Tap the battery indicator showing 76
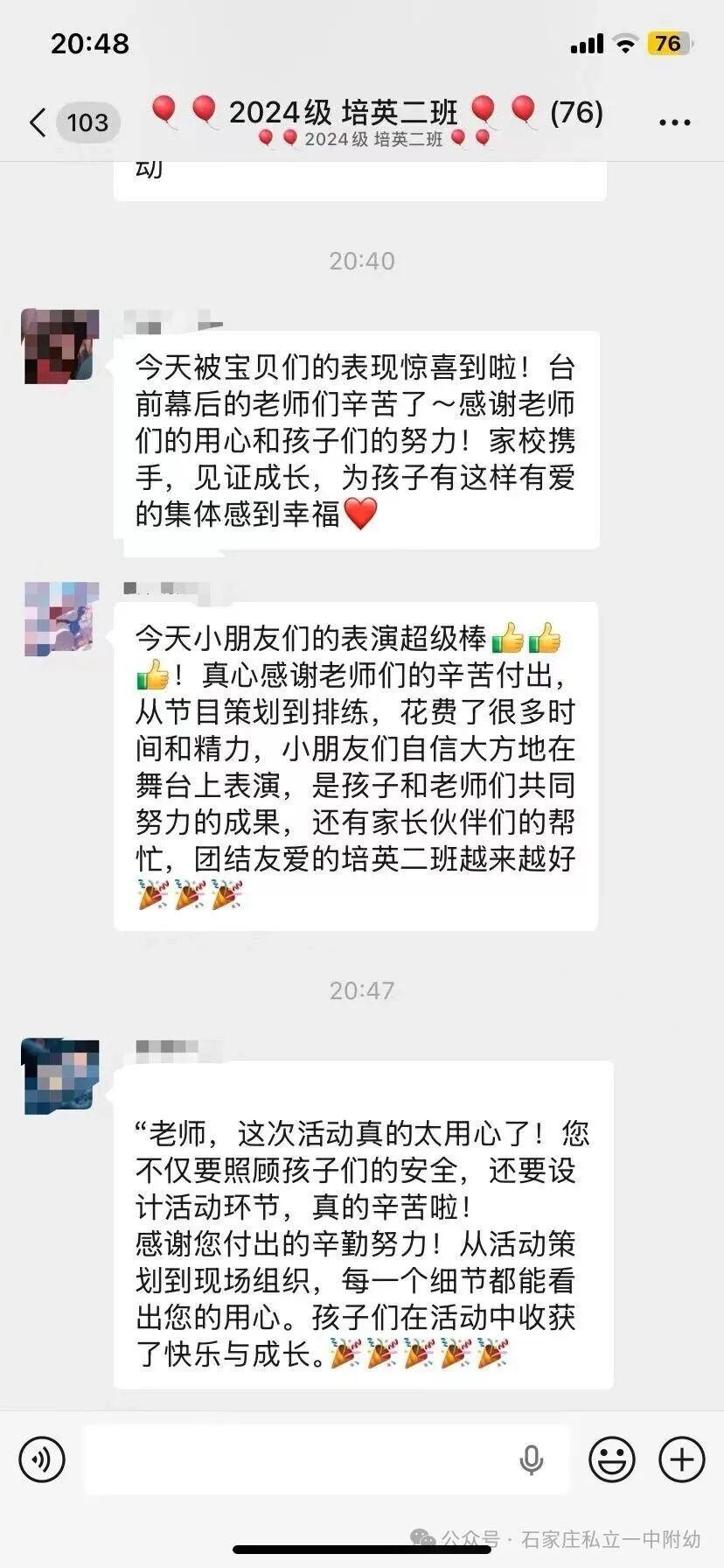This screenshot has width=724, height=1568. (665, 42)
